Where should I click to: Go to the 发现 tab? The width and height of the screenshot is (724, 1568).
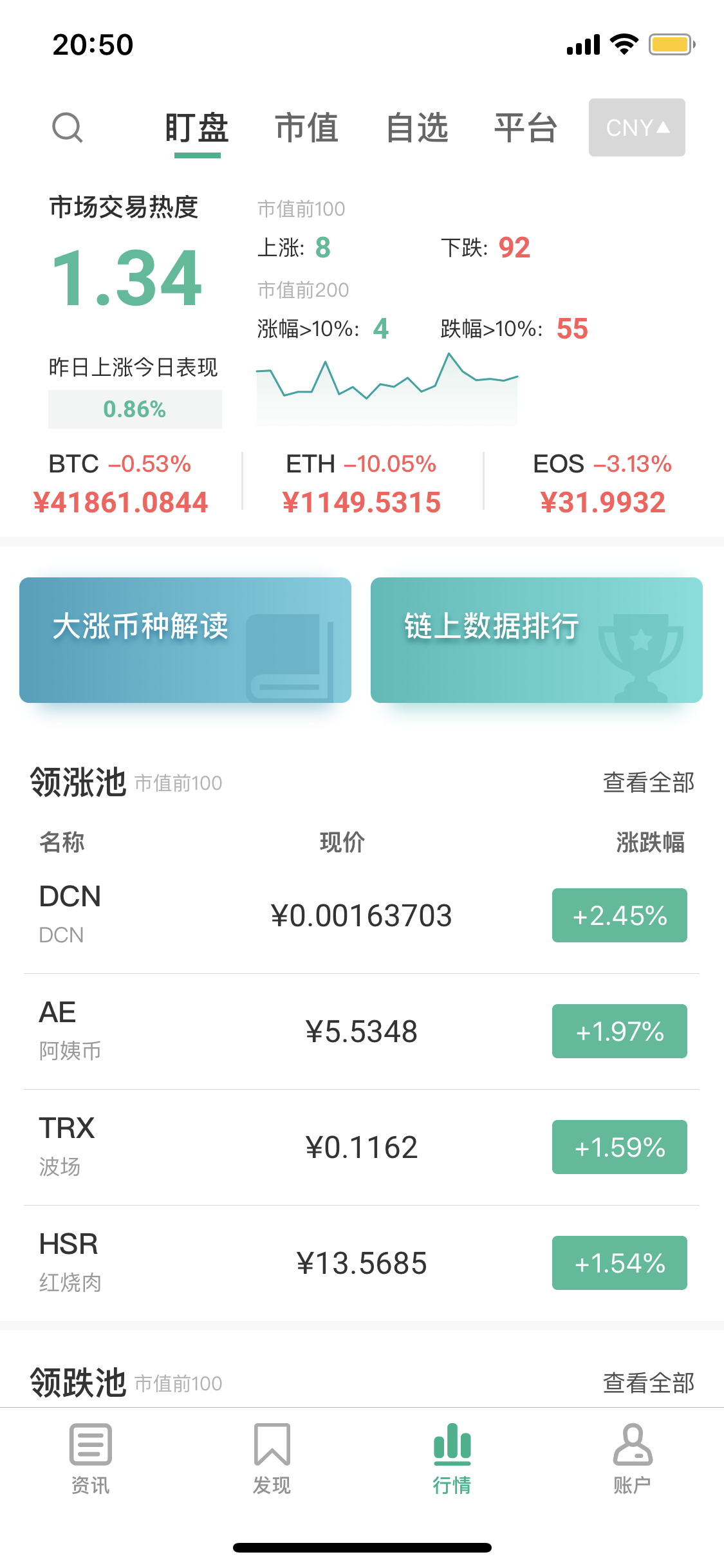point(272,1459)
